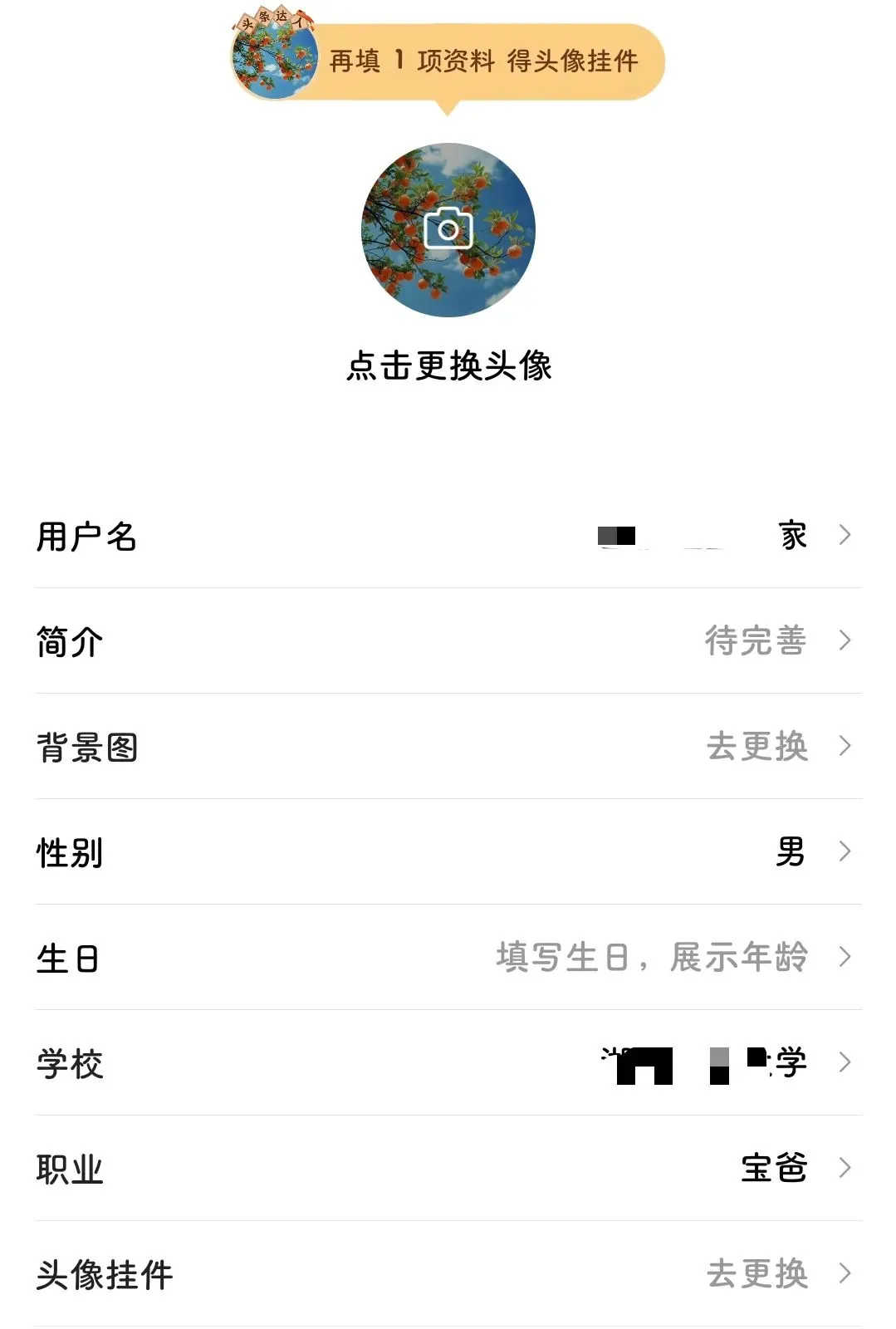Open the 简介 row showing 待完善
The height and width of the screenshot is (1329, 896).
pos(448,640)
